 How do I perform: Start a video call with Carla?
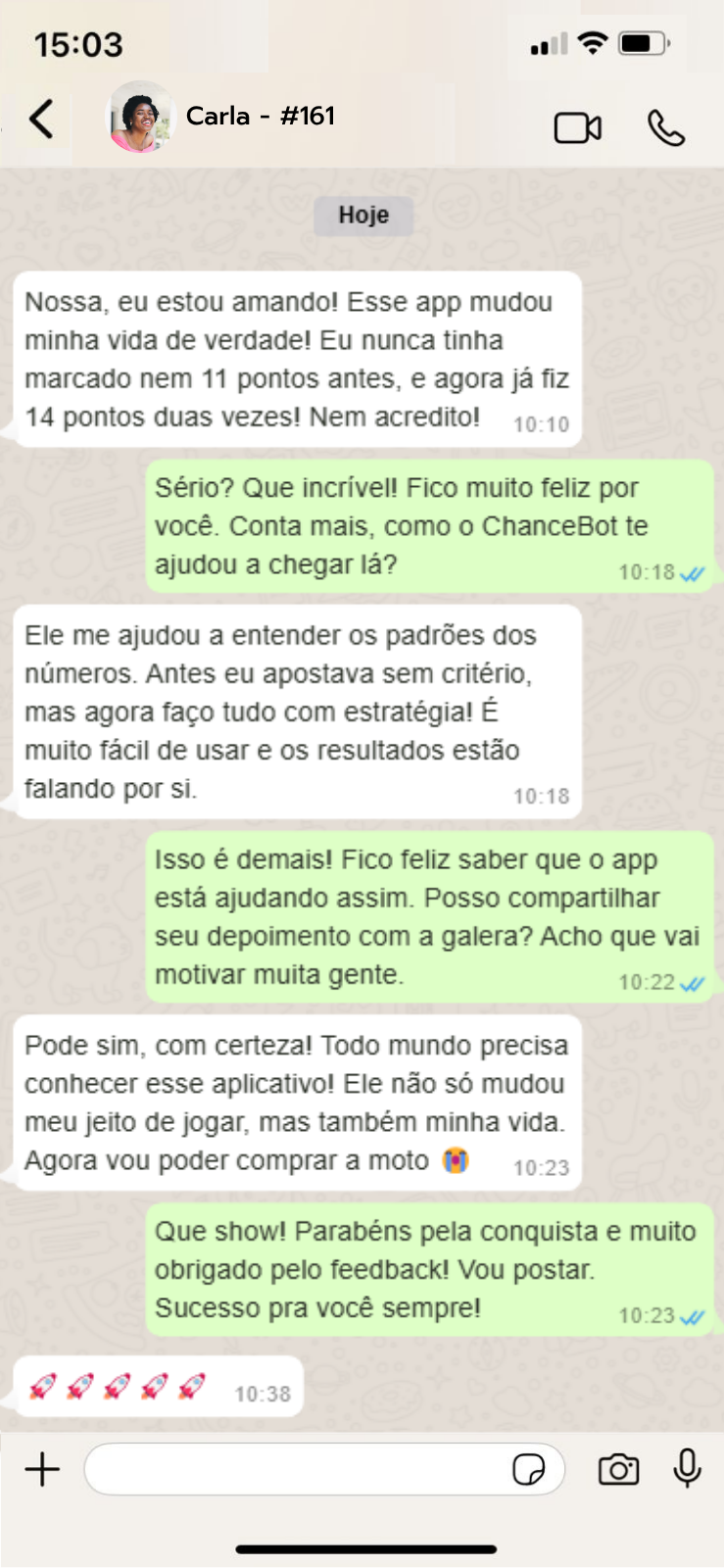coord(577,128)
